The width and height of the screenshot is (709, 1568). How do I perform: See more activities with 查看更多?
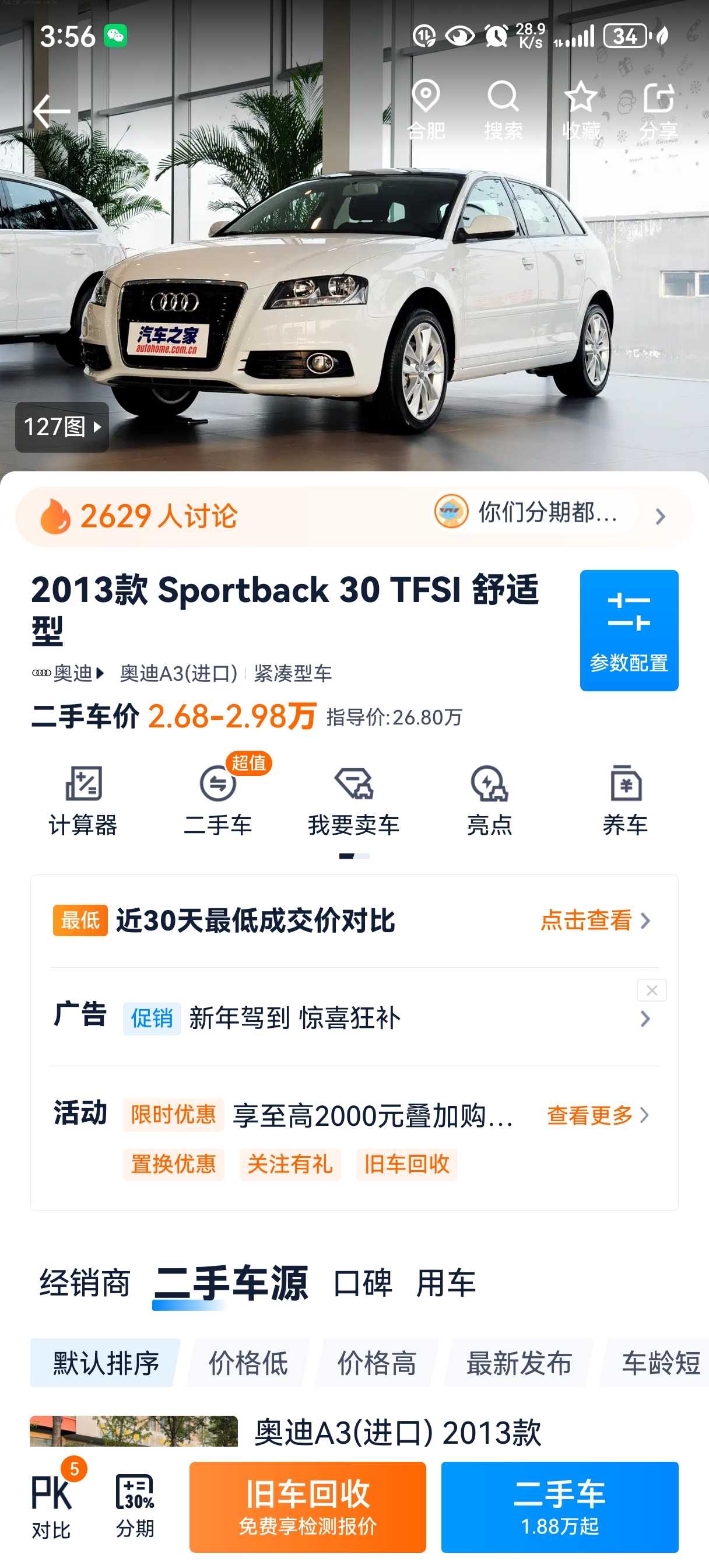(598, 1115)
